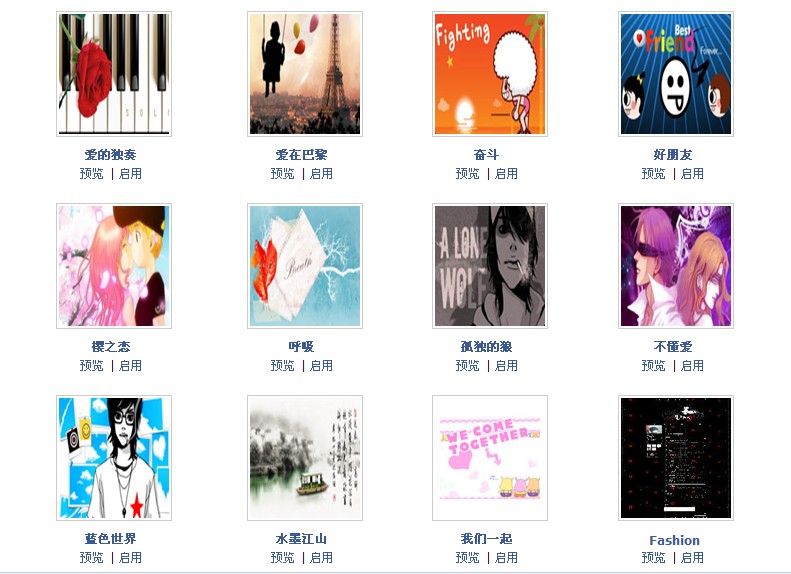
Task: Enable the 呼吸 theme
Action: tap(321, 365)
